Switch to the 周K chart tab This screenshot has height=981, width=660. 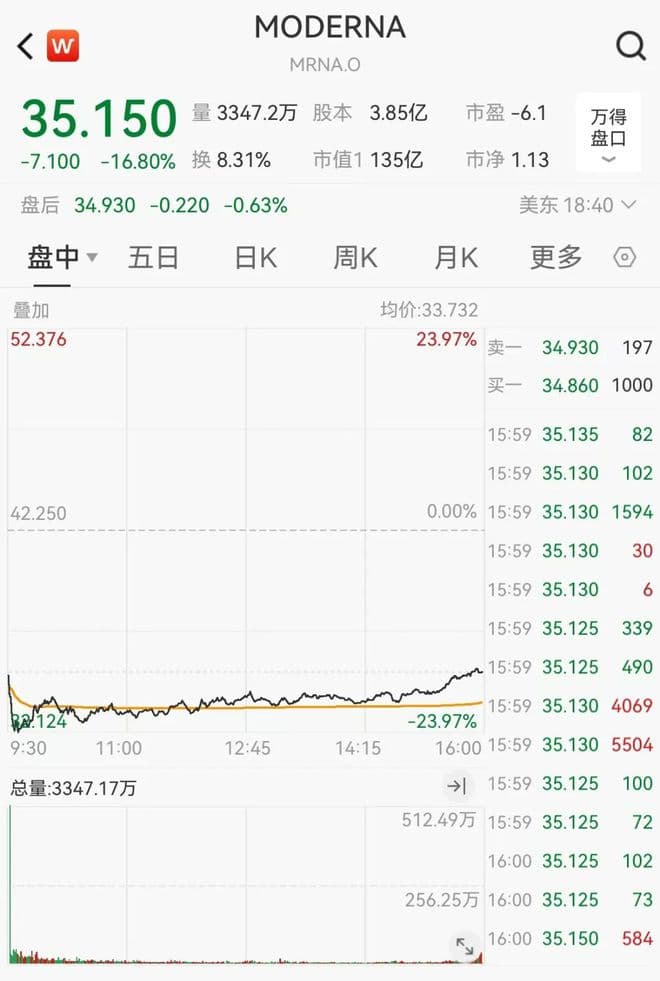coord(355,258)
